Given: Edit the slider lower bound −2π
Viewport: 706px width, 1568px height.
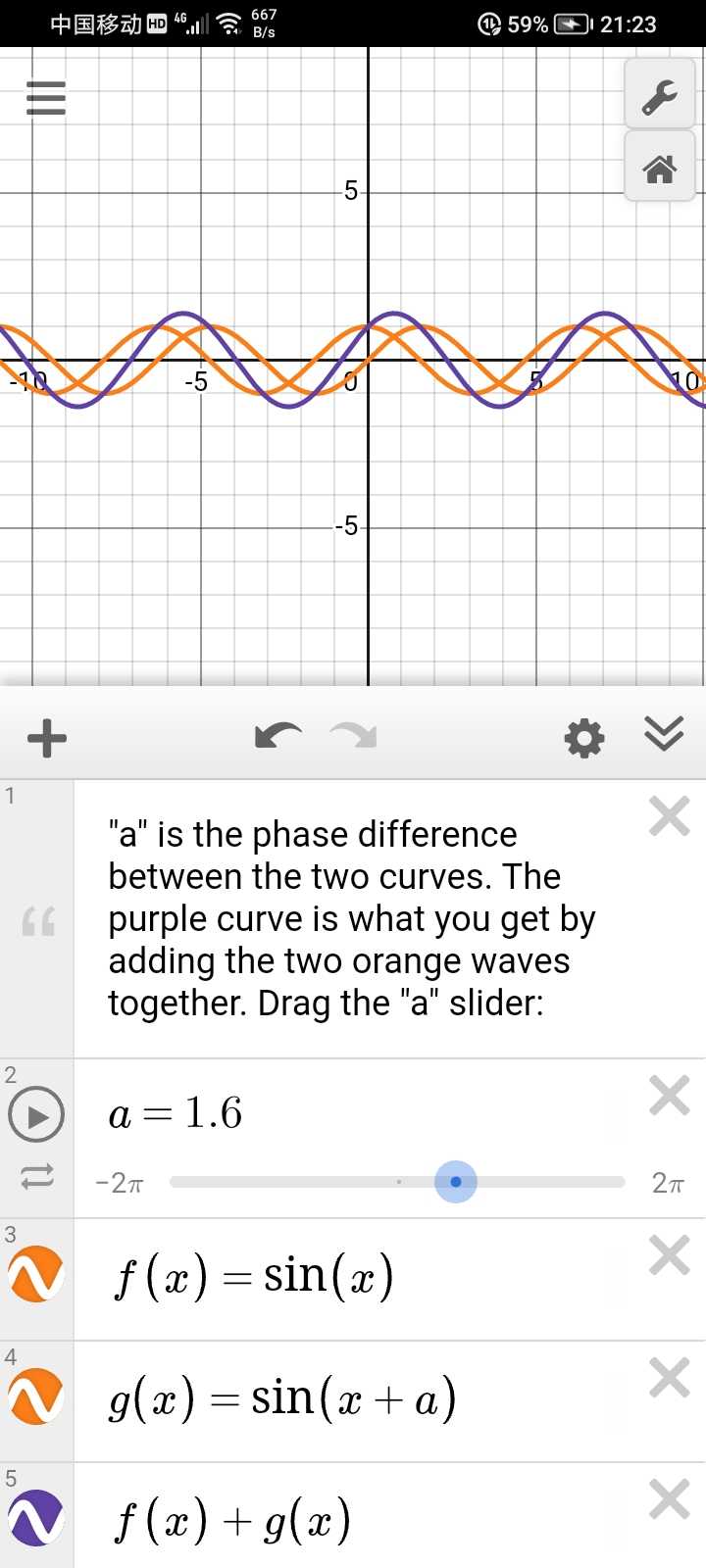Looking at the screenshot, I should point(120,1183).
